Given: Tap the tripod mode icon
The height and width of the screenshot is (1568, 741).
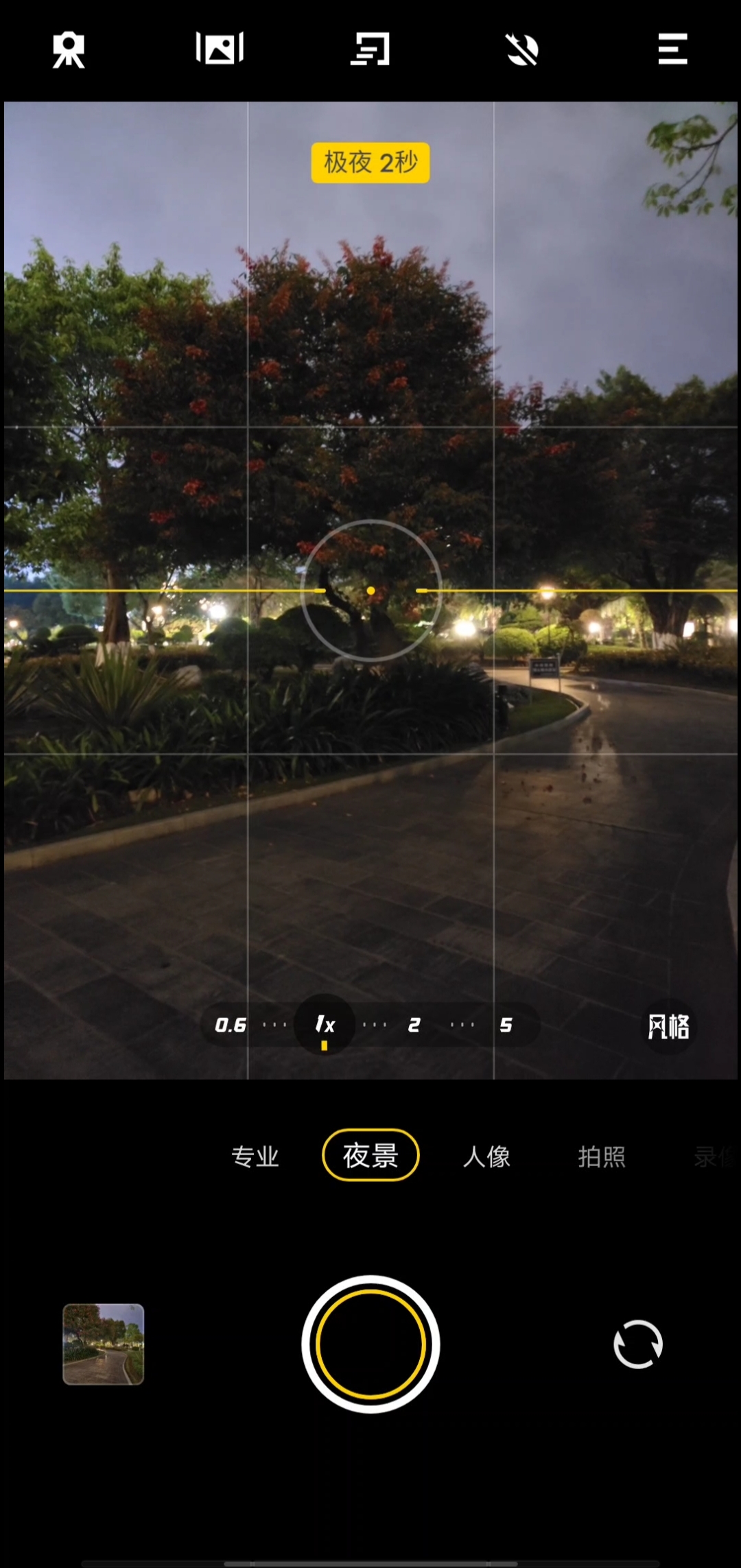Looking at the screenshot, I should click(69, 50).
